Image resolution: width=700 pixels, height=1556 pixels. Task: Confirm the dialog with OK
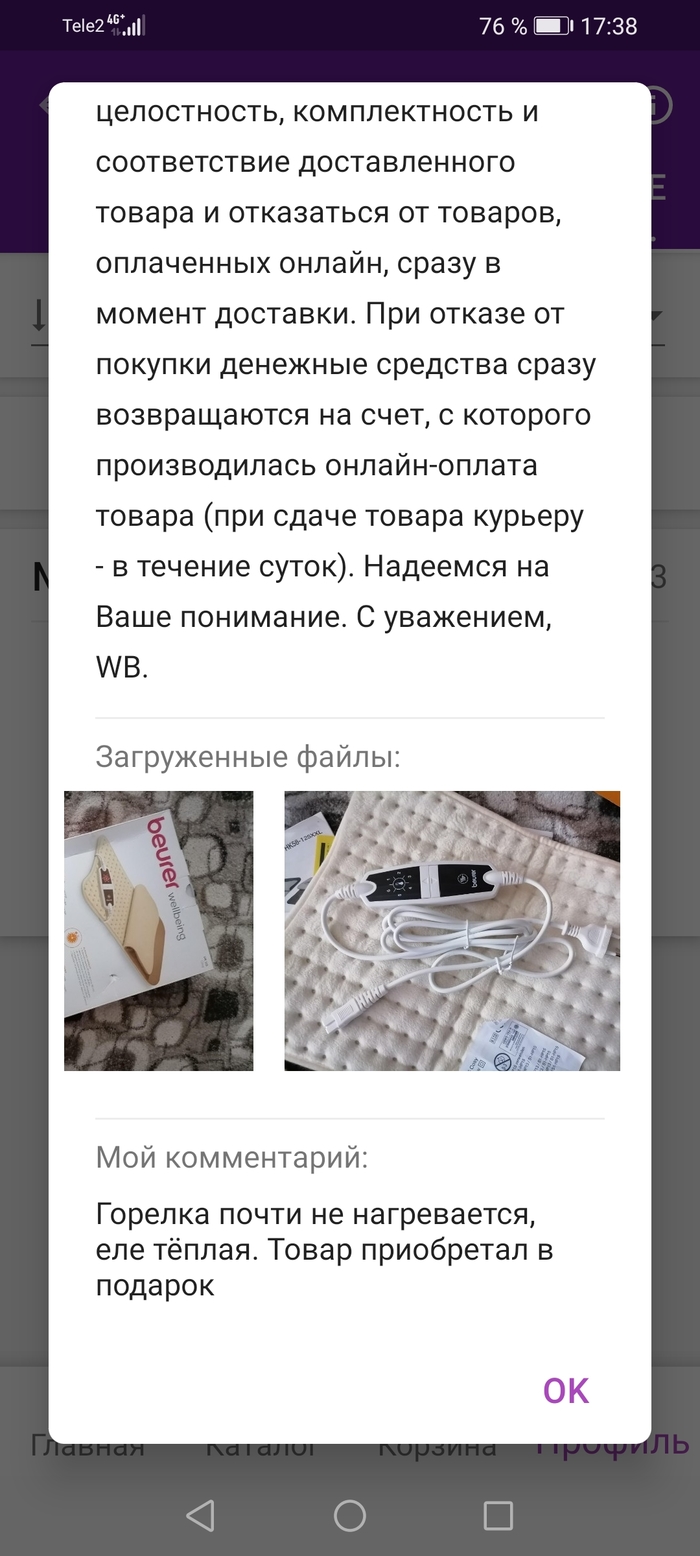[x=566, y=1390]
